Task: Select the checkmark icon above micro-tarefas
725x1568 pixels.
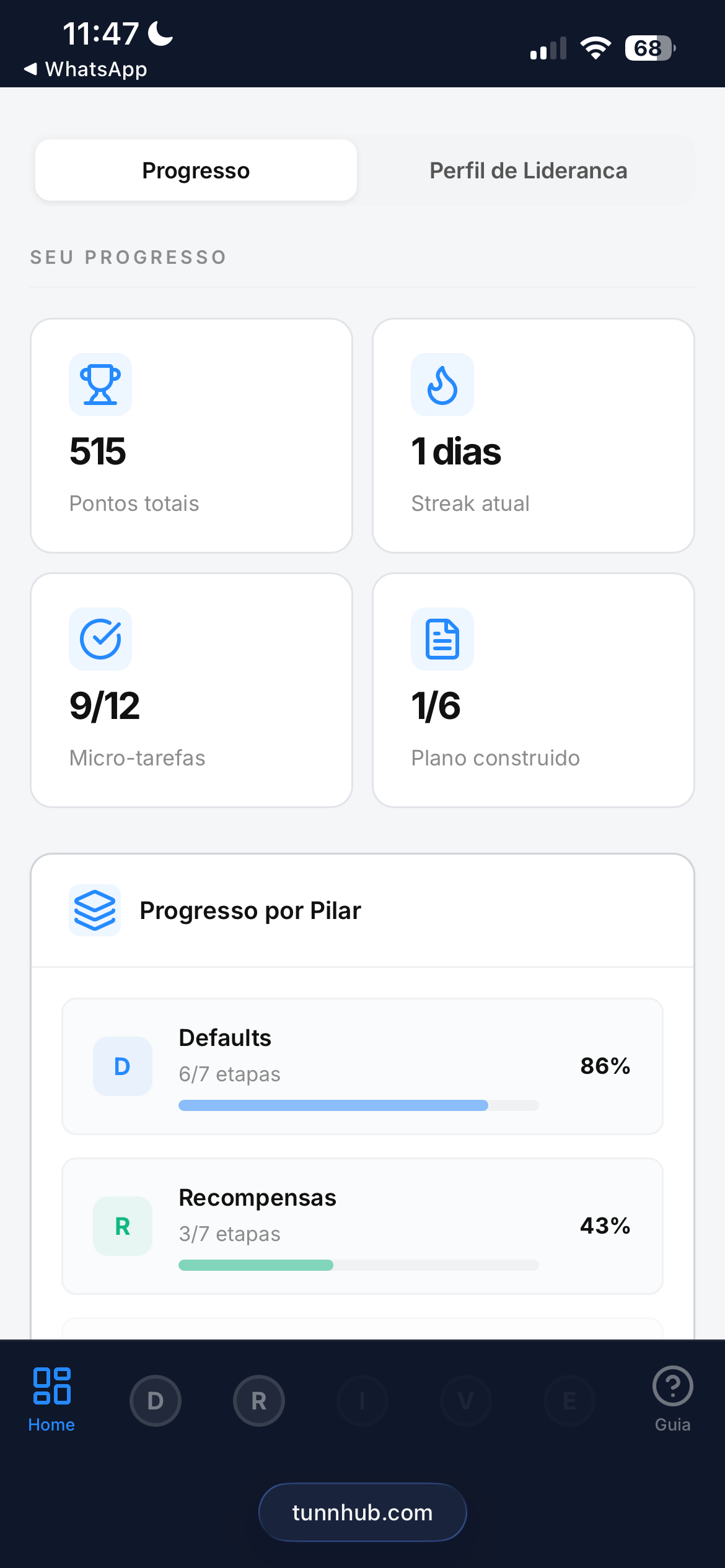Action: point(100,639)
